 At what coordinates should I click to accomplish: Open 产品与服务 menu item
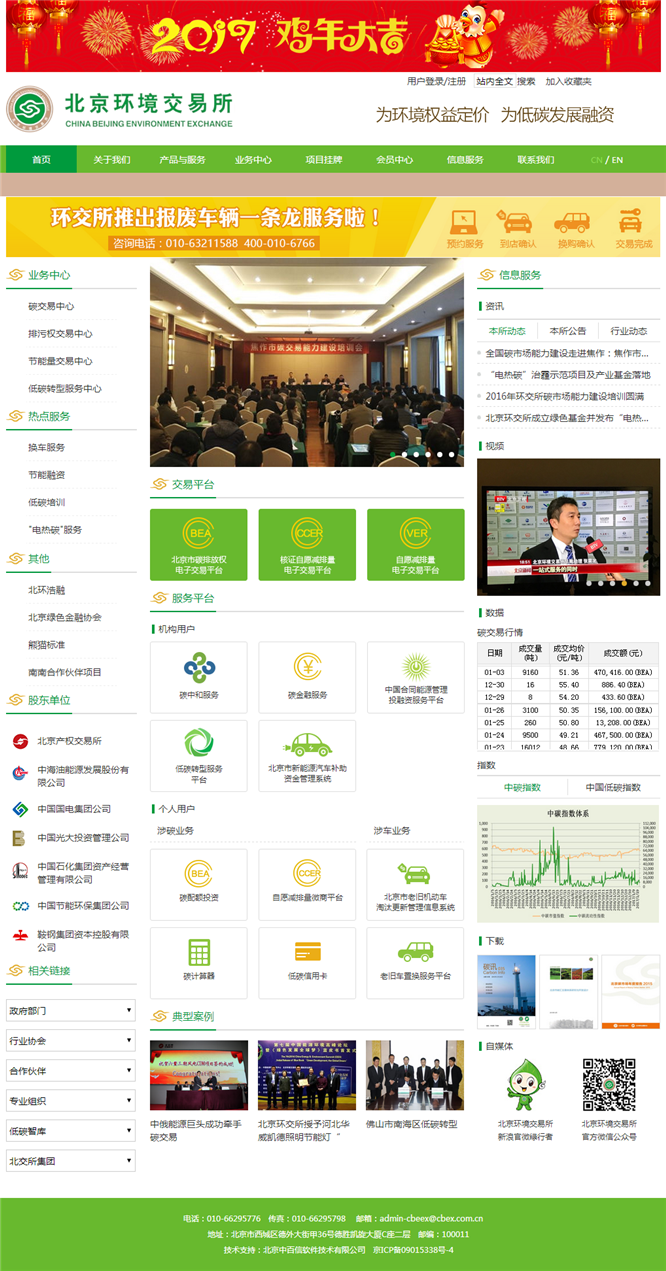tap(182, 160)
